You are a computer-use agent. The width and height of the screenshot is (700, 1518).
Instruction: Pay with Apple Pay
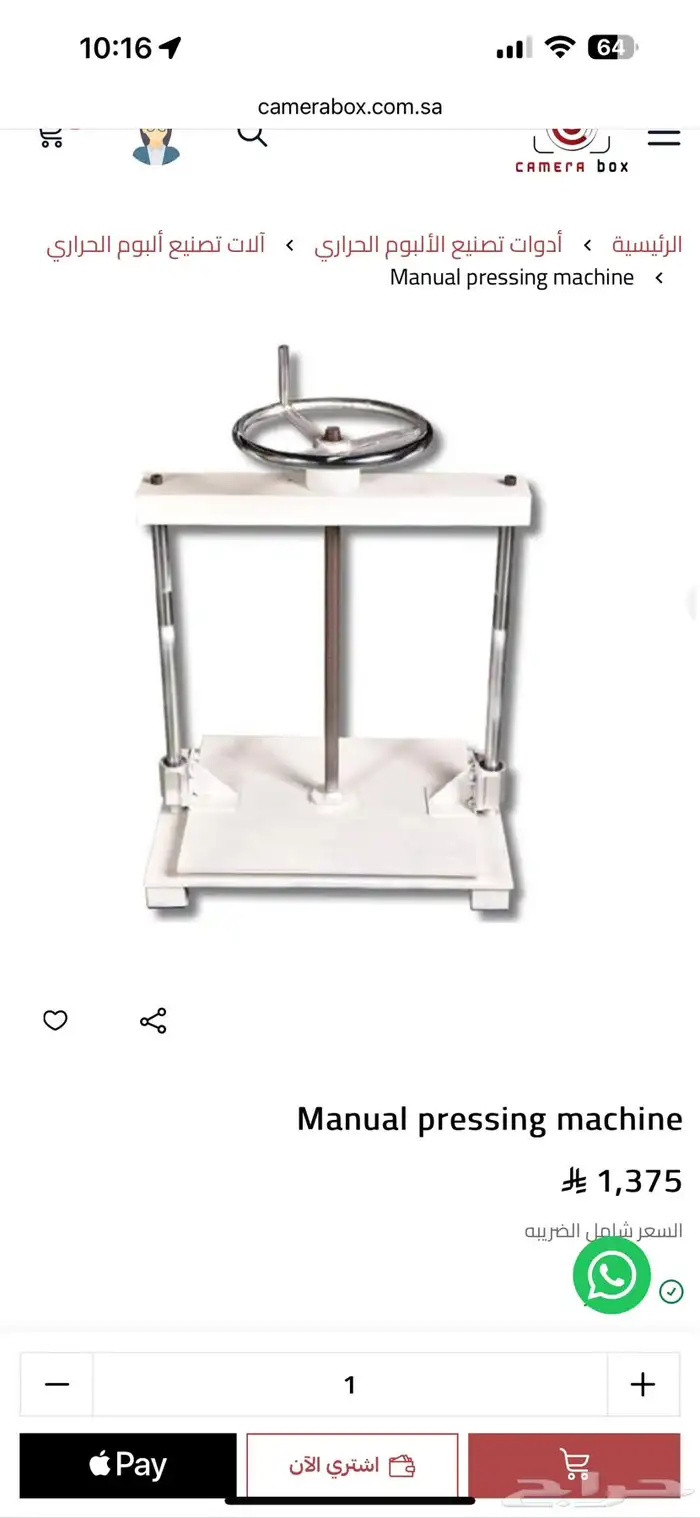pos(128,1465)
